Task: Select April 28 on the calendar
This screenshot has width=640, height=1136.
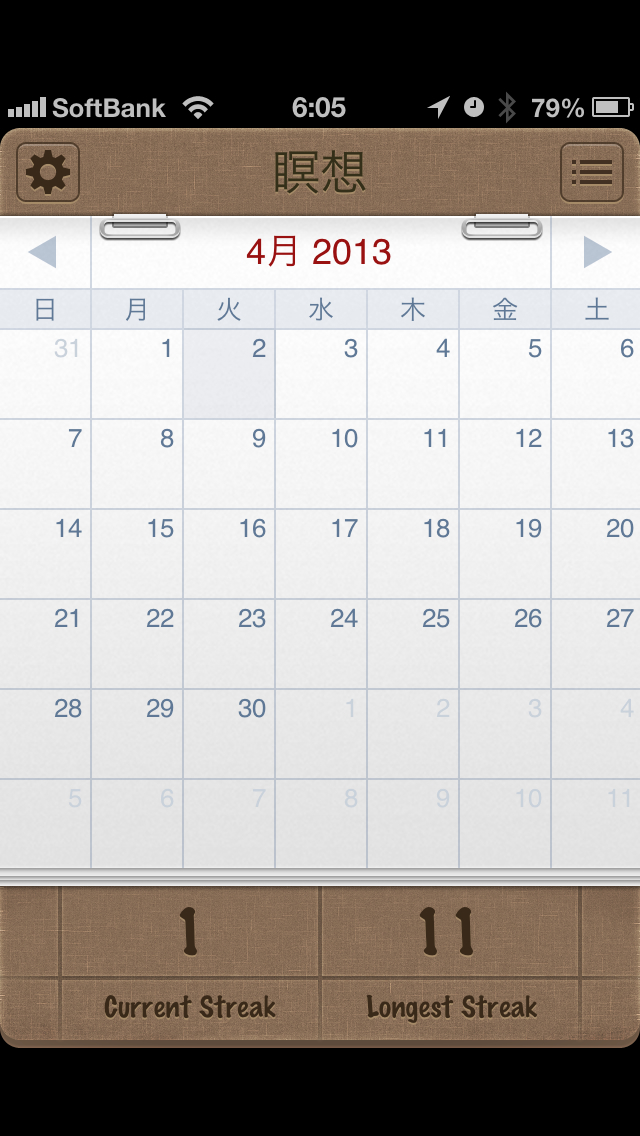Action: [45, 734]
